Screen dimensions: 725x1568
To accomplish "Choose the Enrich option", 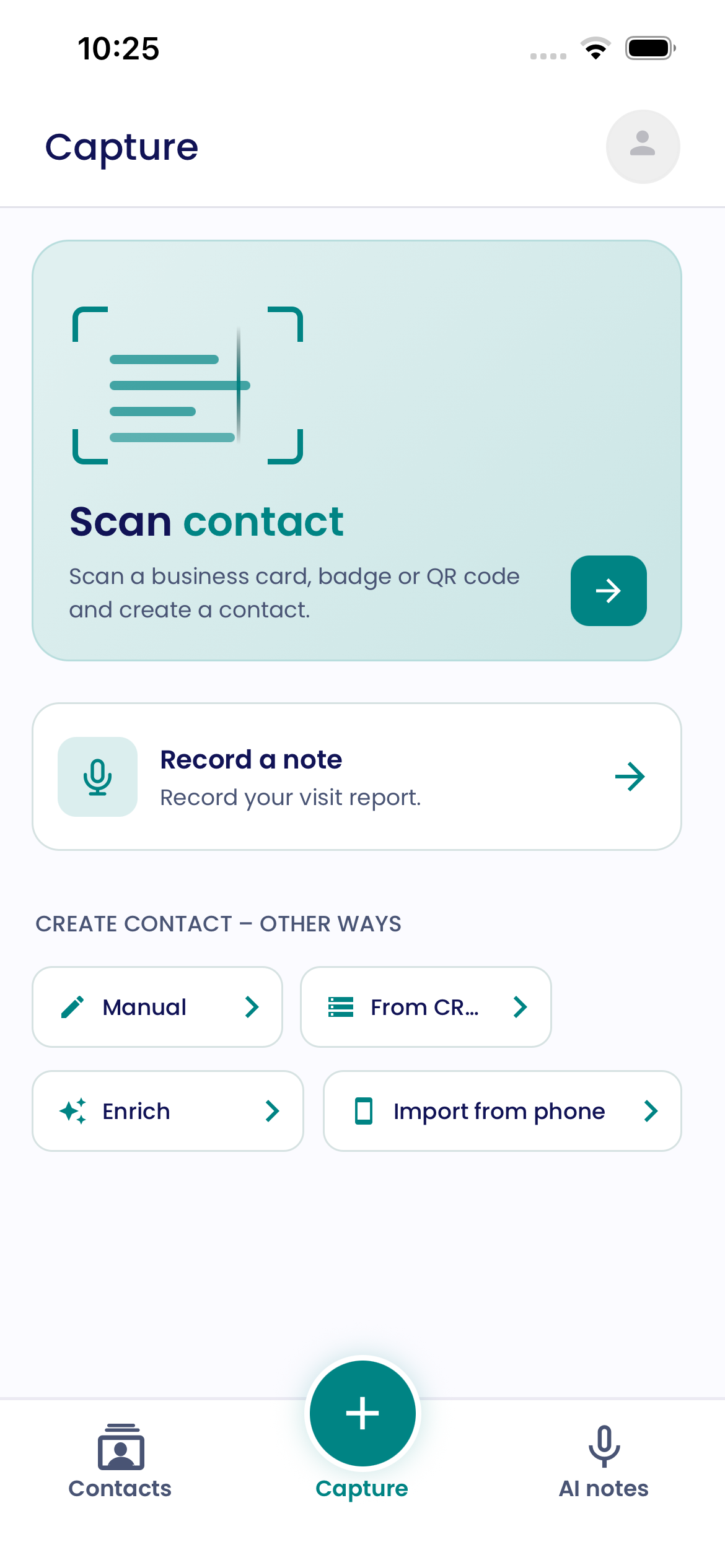I will point(168,1111).
